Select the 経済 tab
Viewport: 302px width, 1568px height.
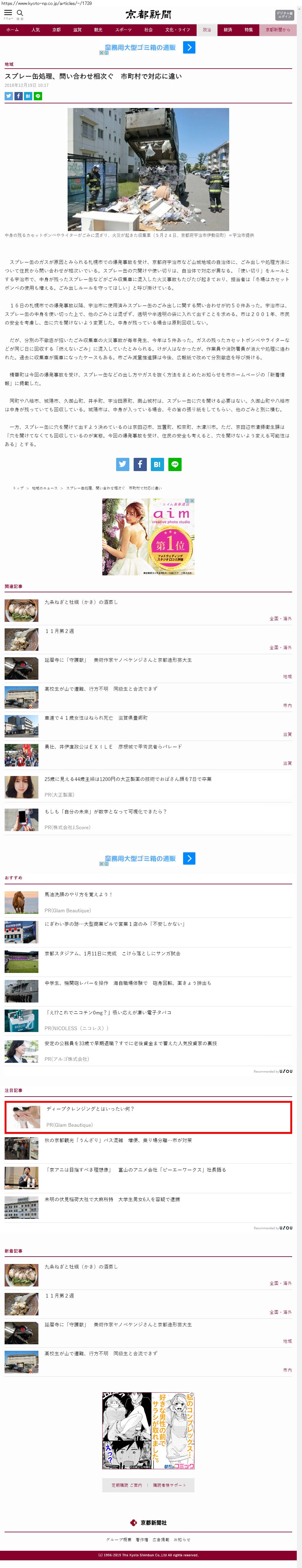[227, 30]
